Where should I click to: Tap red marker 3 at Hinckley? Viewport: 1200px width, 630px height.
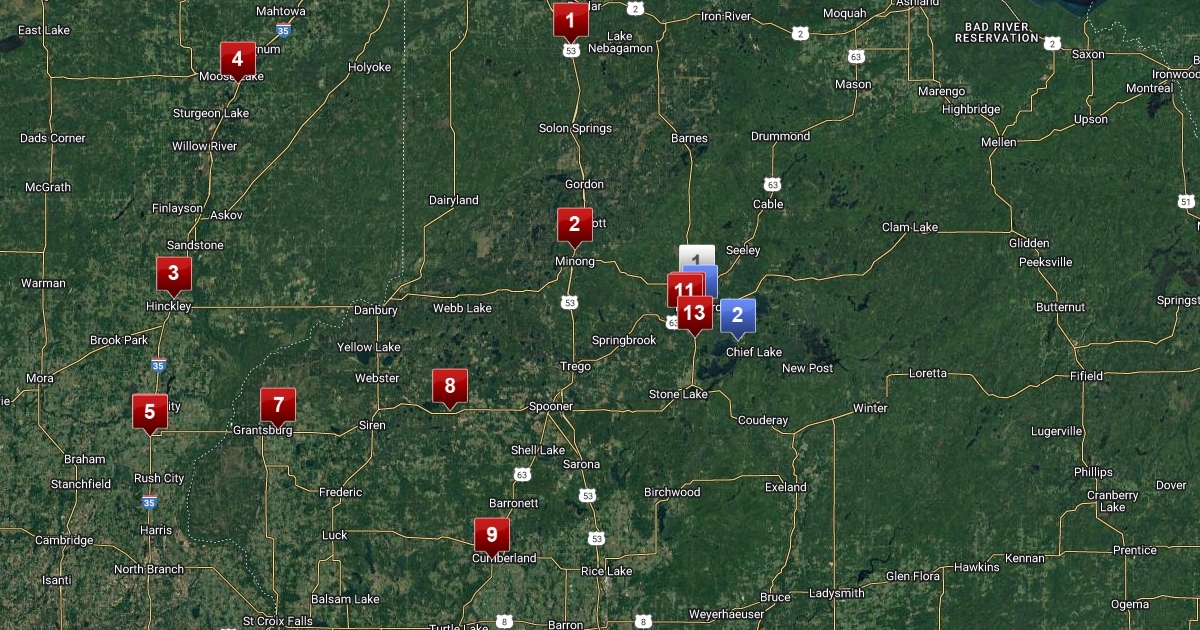click(x=173, y=274)
